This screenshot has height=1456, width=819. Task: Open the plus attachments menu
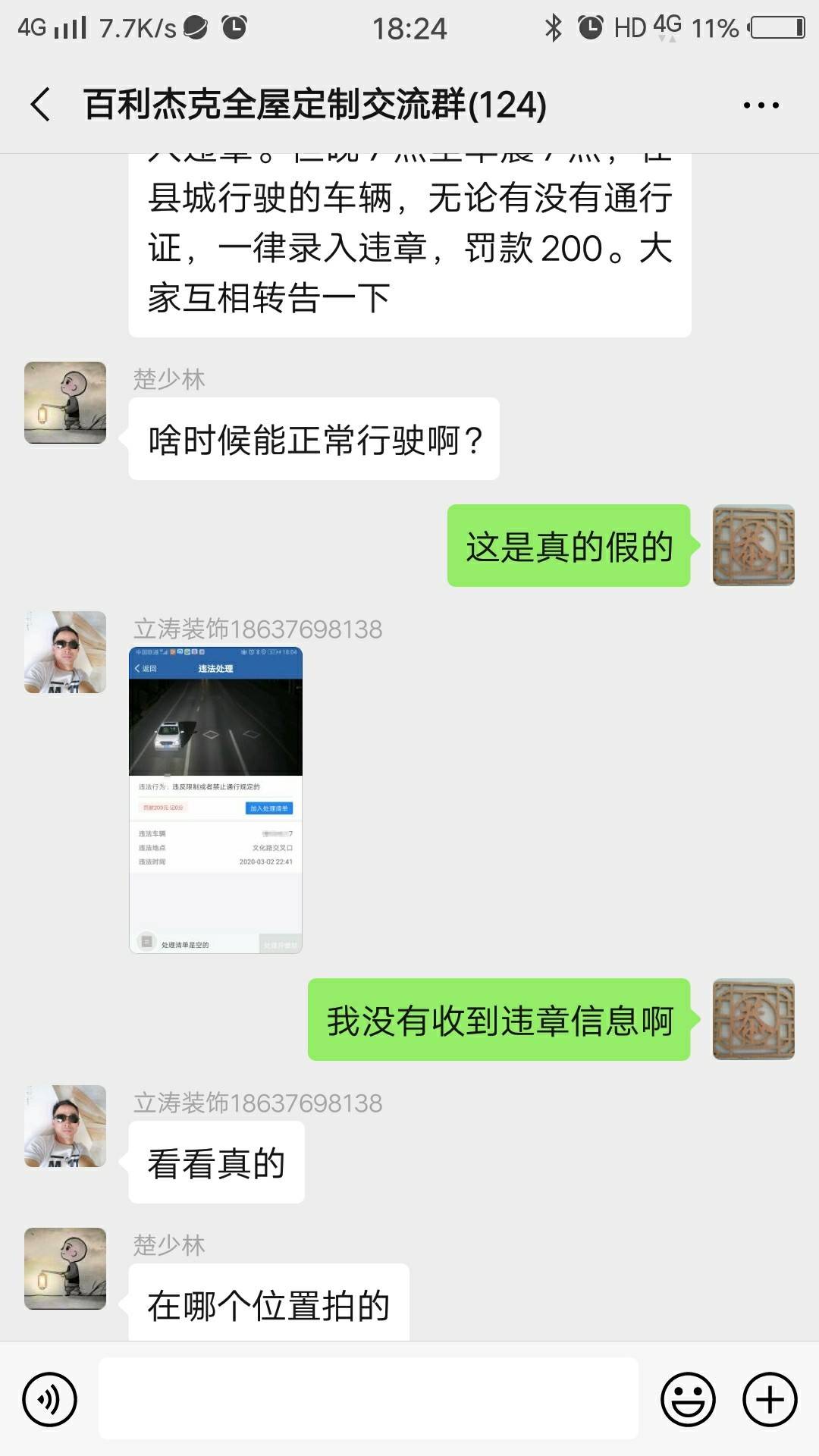770,1399
